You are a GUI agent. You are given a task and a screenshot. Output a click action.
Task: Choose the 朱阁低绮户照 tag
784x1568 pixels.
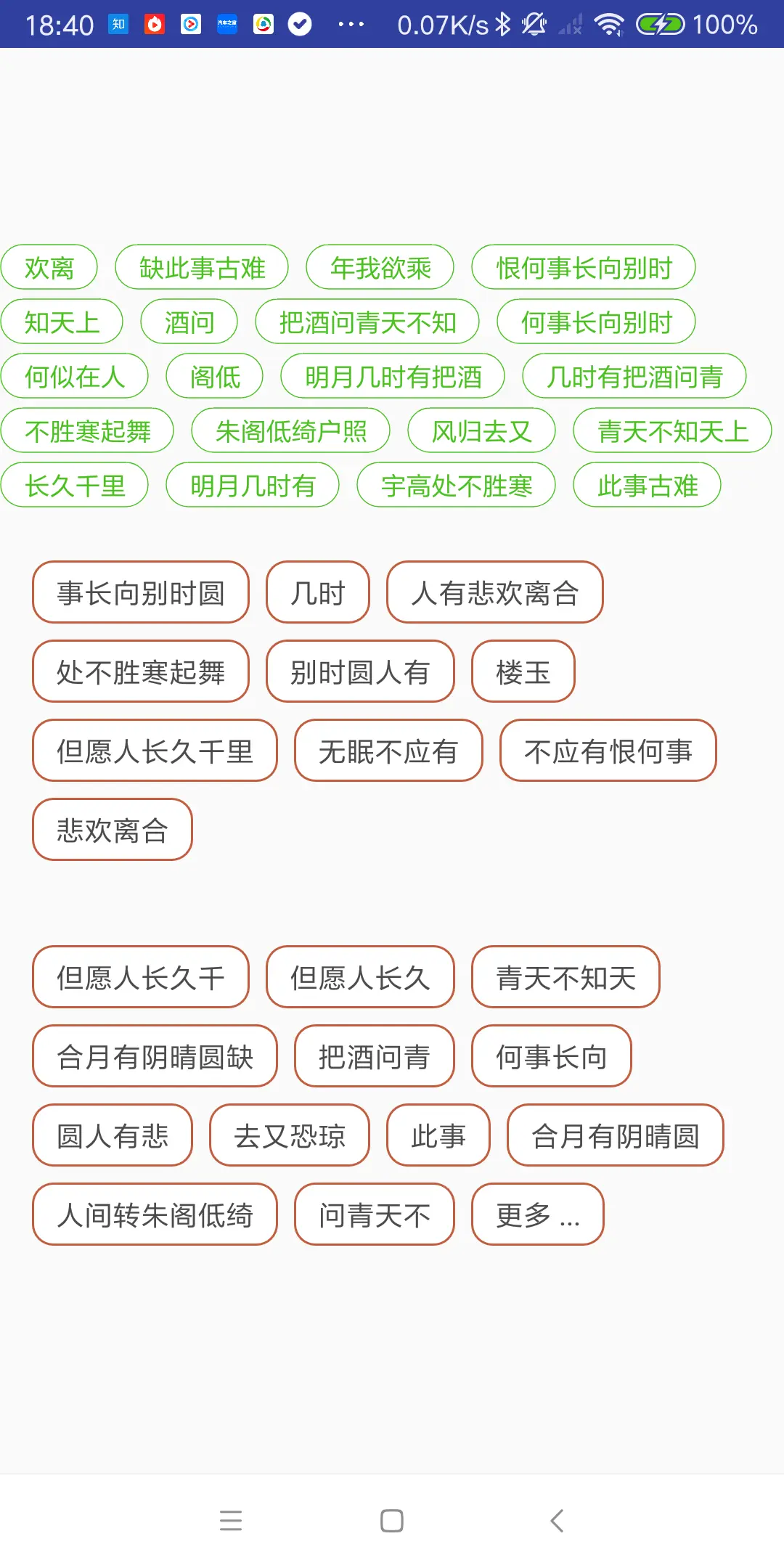[x=290, y=431]
